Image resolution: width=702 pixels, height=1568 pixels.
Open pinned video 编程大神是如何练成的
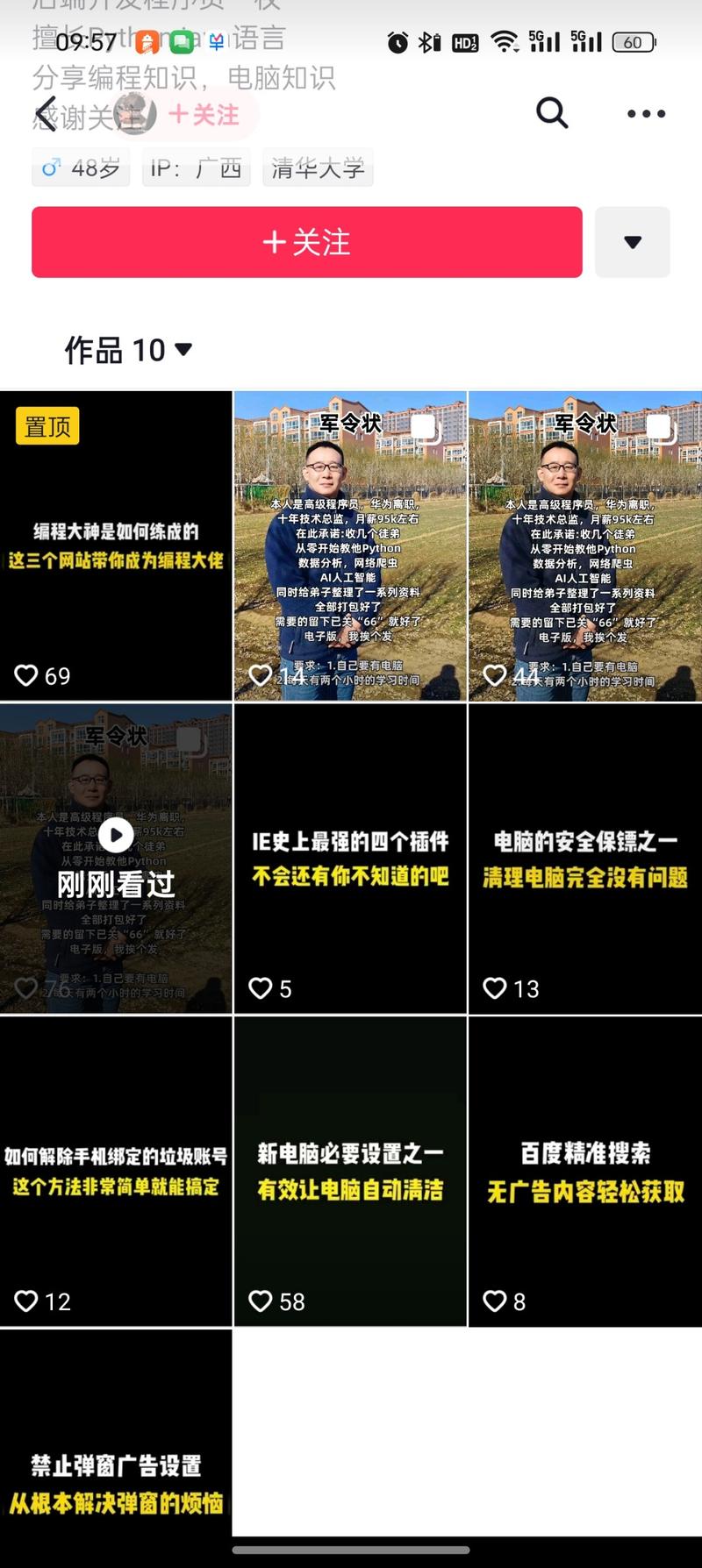(116, 545)
